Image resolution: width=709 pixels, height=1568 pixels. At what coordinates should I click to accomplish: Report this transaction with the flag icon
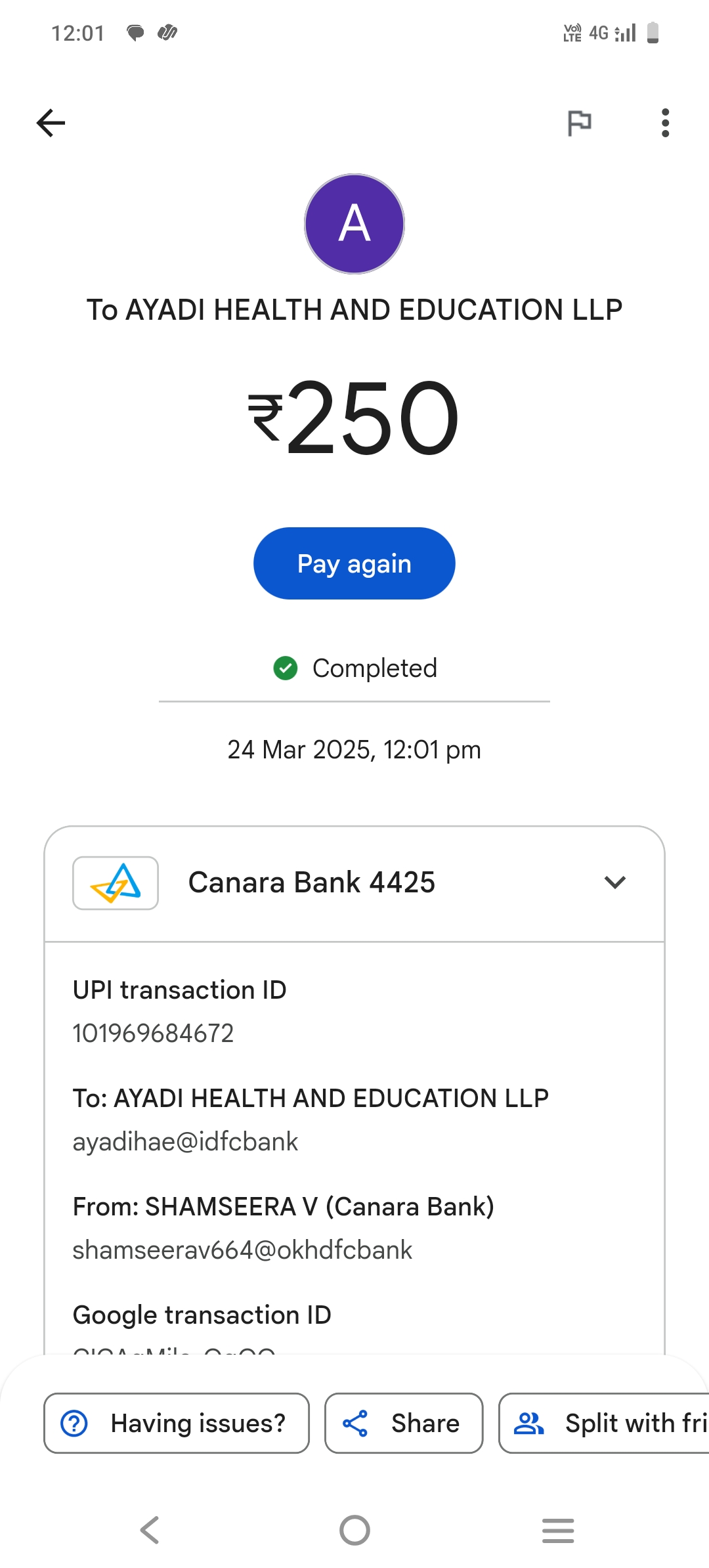[x=579, y=123]
